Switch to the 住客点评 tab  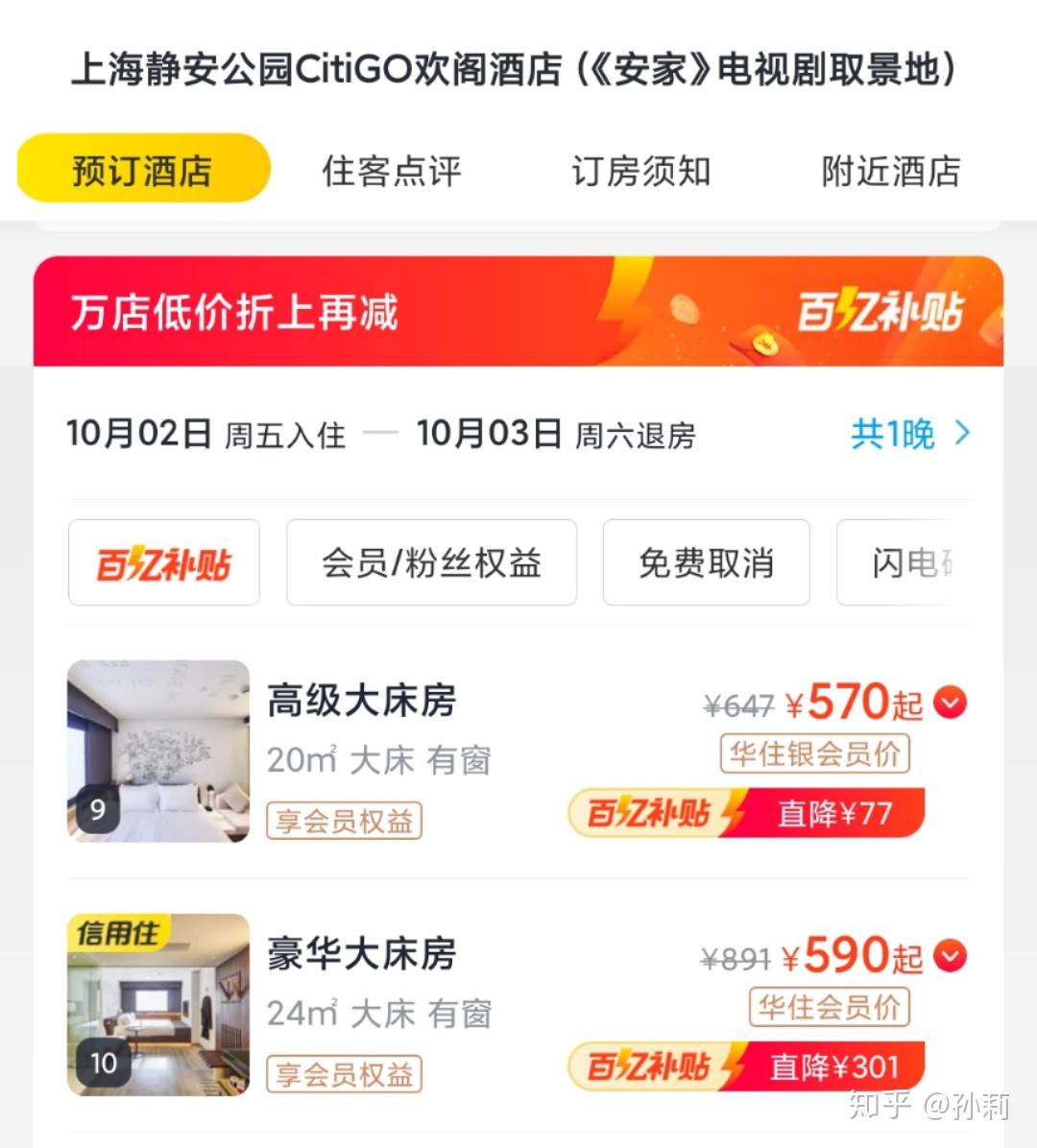tap(391, 171)
